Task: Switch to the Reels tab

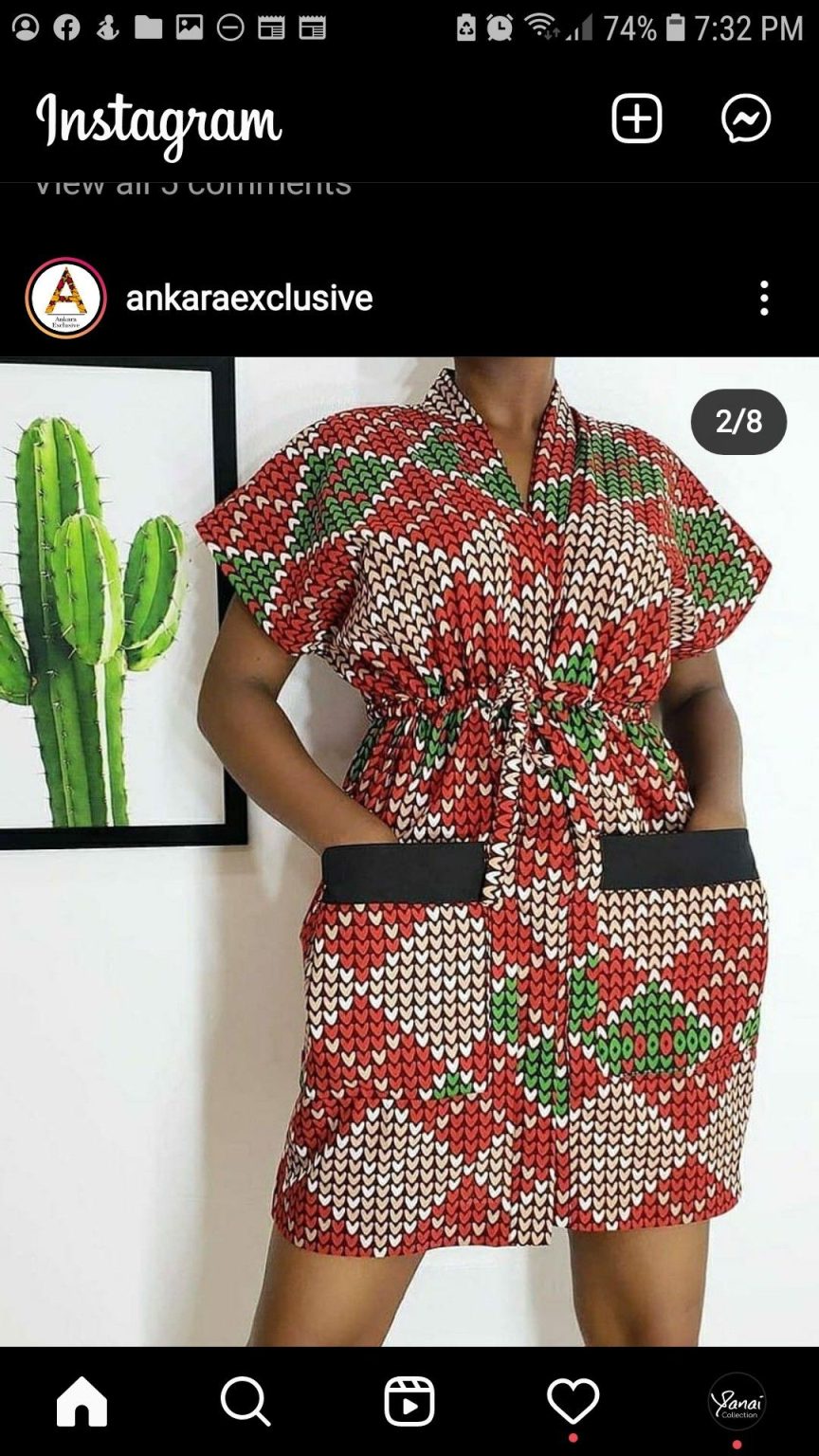Action: [x=409, y=1401]
